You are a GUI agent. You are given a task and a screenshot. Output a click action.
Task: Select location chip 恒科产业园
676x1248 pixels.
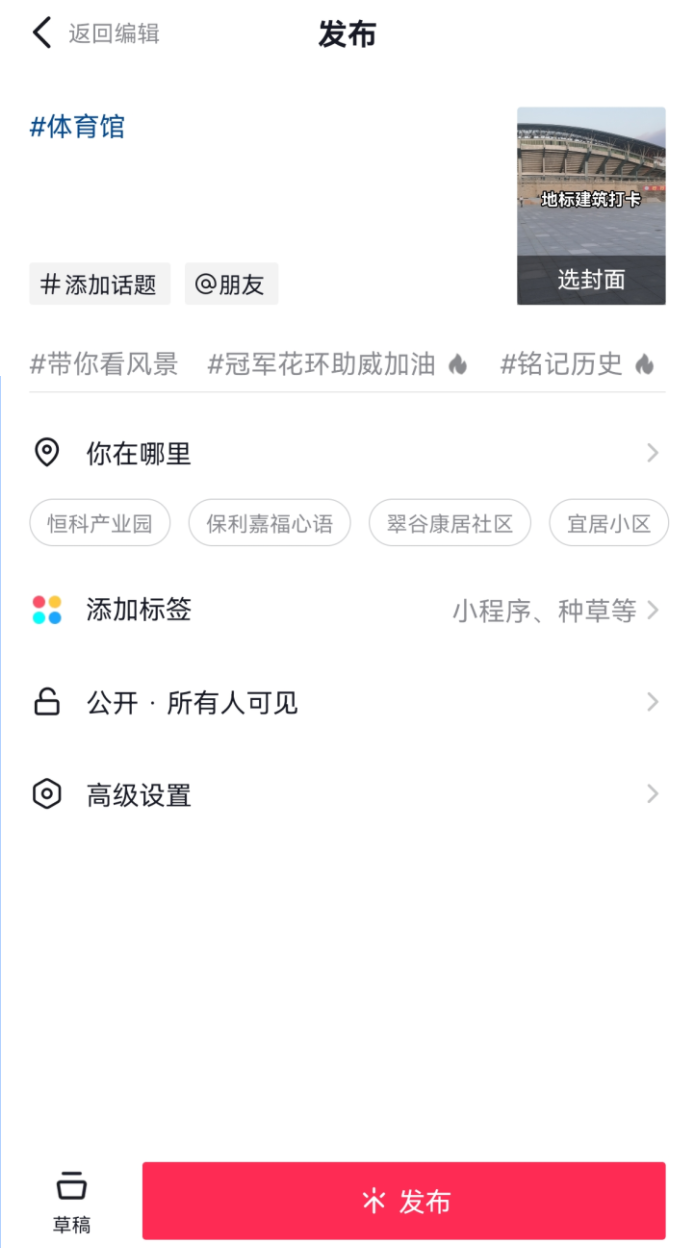point(100,523)
